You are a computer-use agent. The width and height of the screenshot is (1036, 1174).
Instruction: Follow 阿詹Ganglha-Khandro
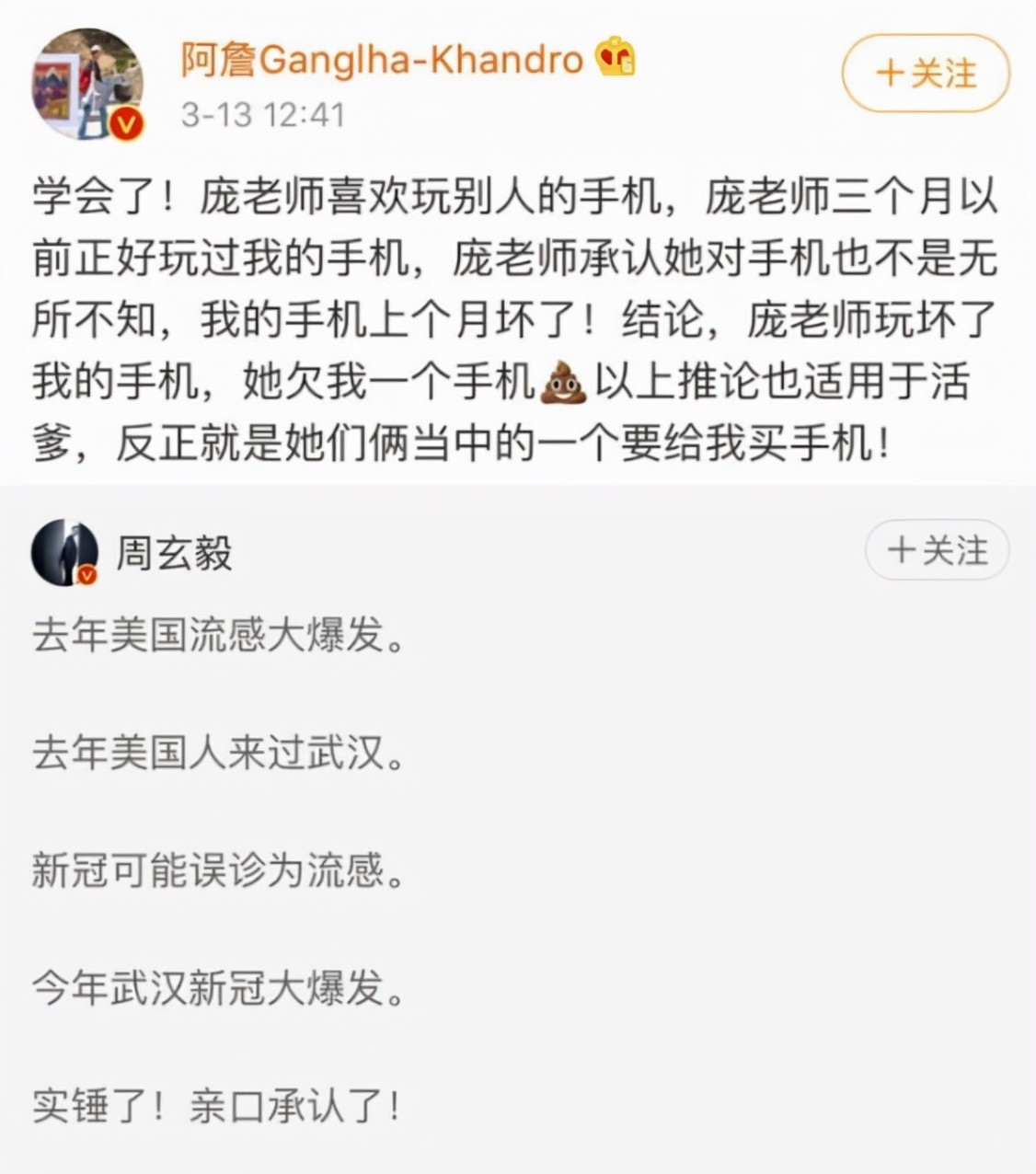click(x=925, y=74)
